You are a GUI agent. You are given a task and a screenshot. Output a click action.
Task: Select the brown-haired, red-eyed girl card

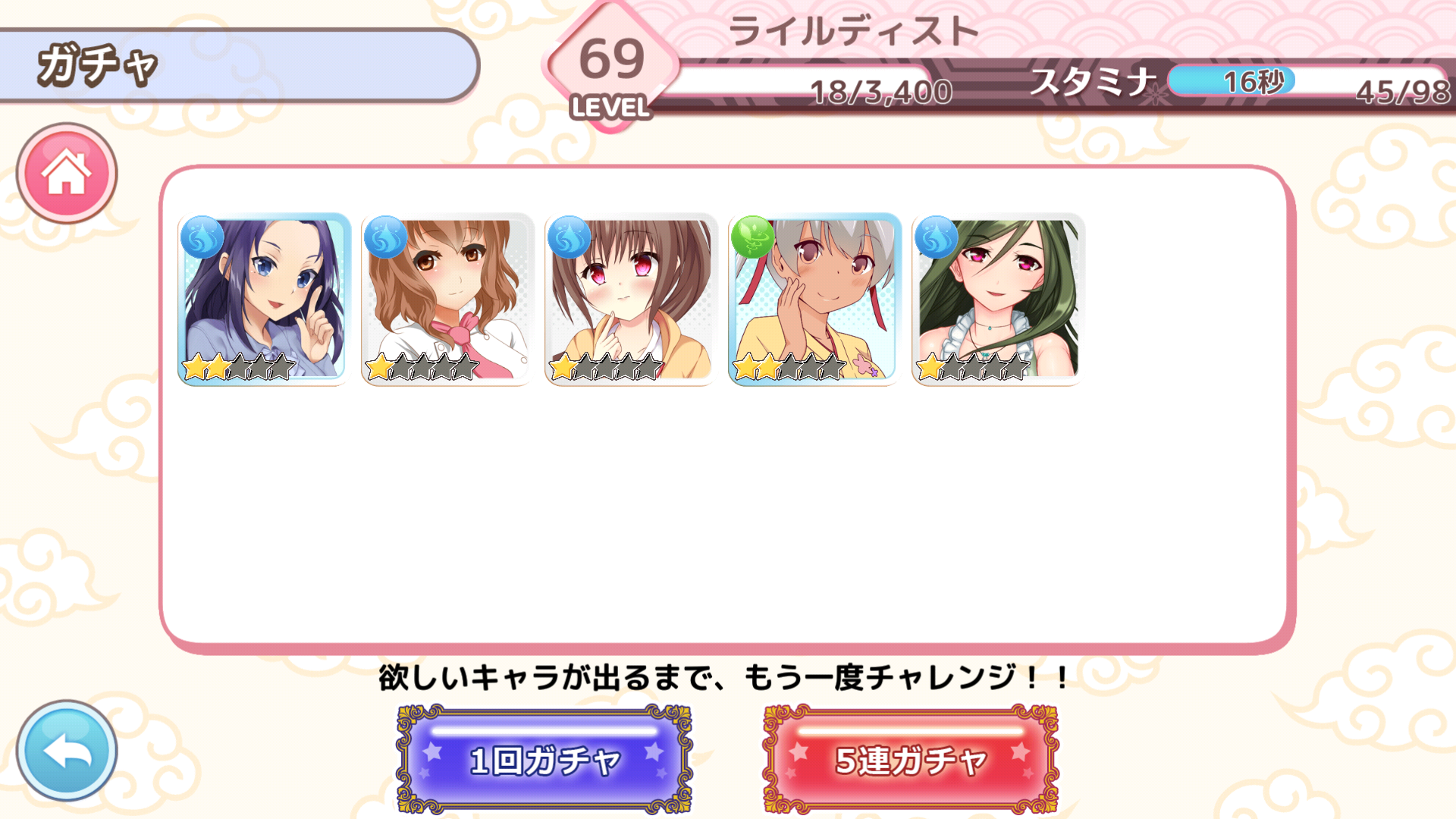click(x=631, y=300)
